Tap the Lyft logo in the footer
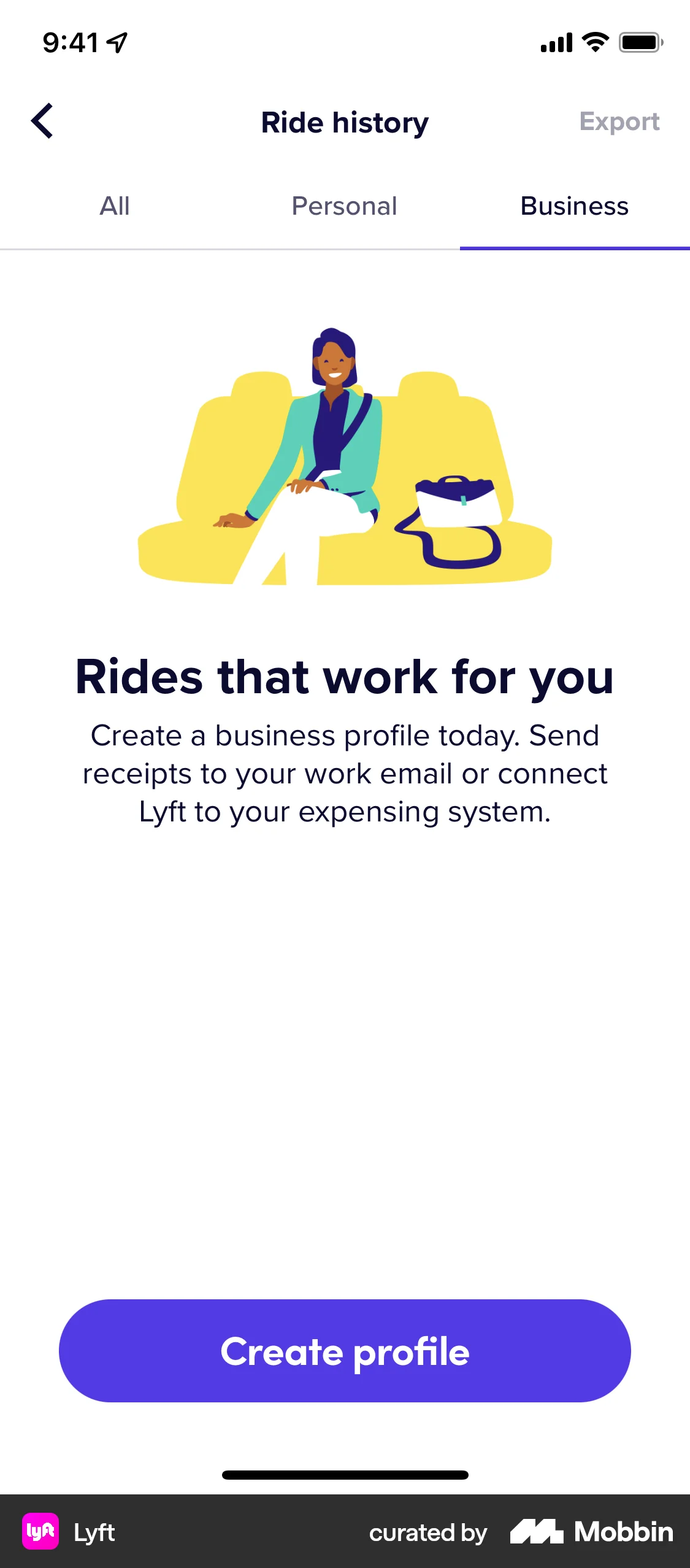 (x=41, y=1532)
